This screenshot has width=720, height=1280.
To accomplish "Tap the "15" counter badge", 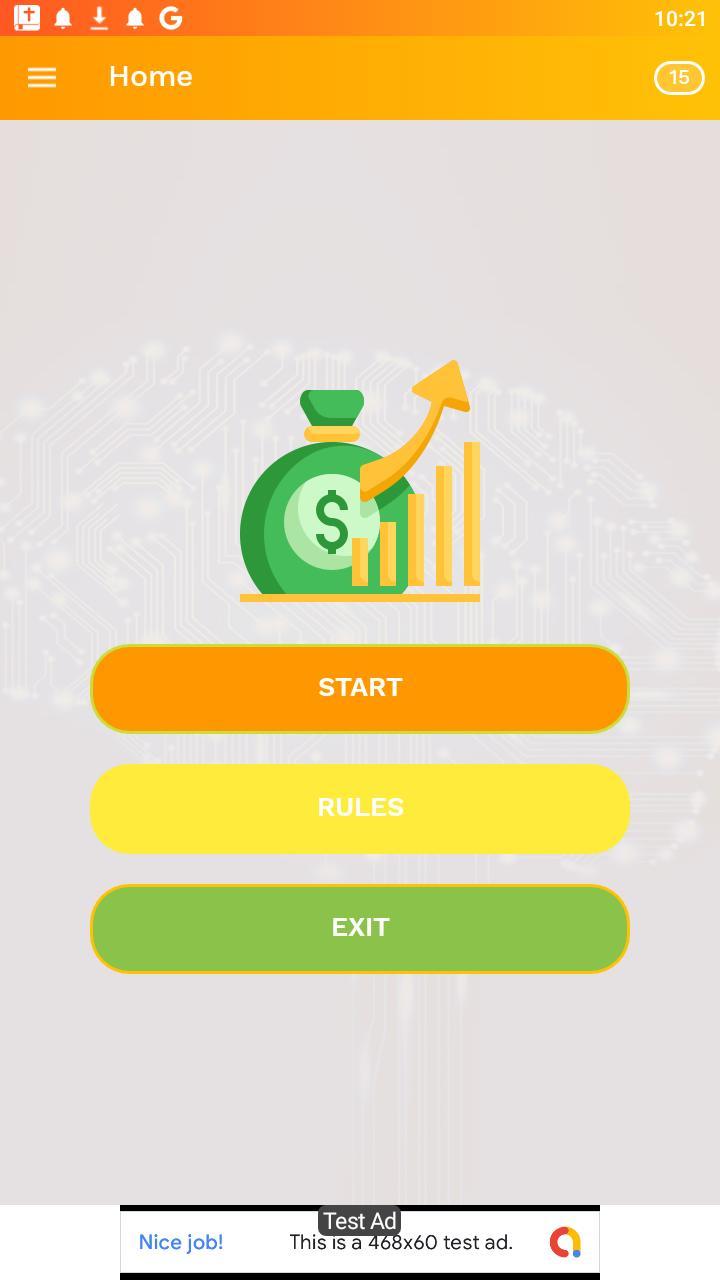I will 678,77.
